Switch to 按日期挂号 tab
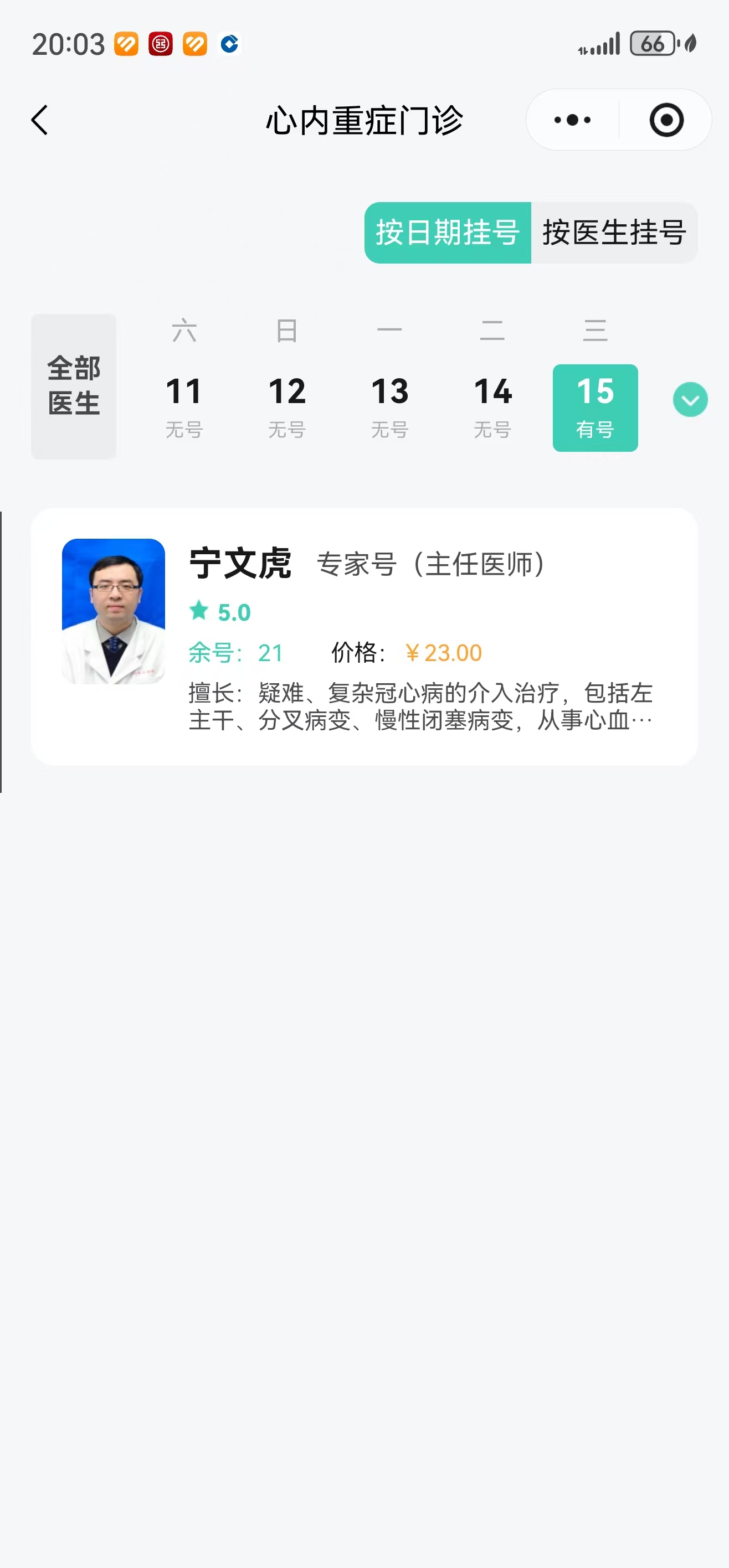 tap(448, 233)
